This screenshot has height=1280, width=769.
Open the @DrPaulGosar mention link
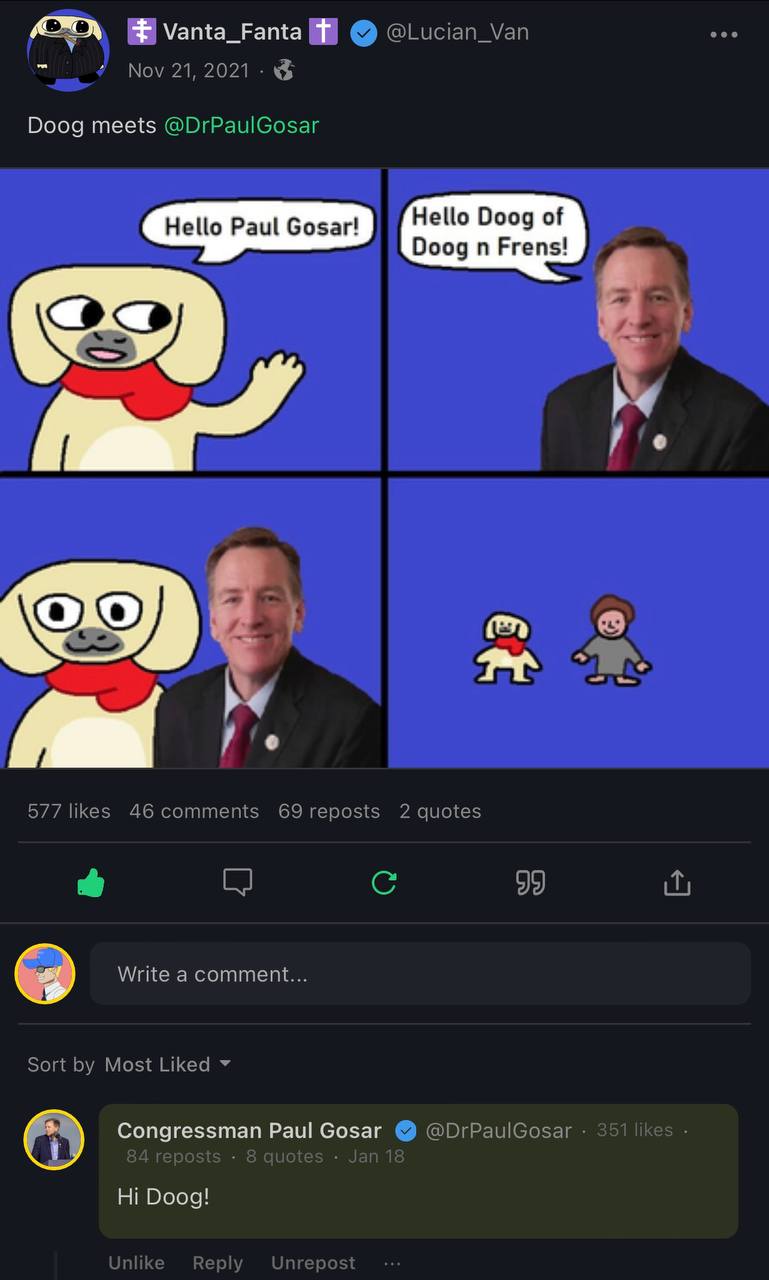241,125
